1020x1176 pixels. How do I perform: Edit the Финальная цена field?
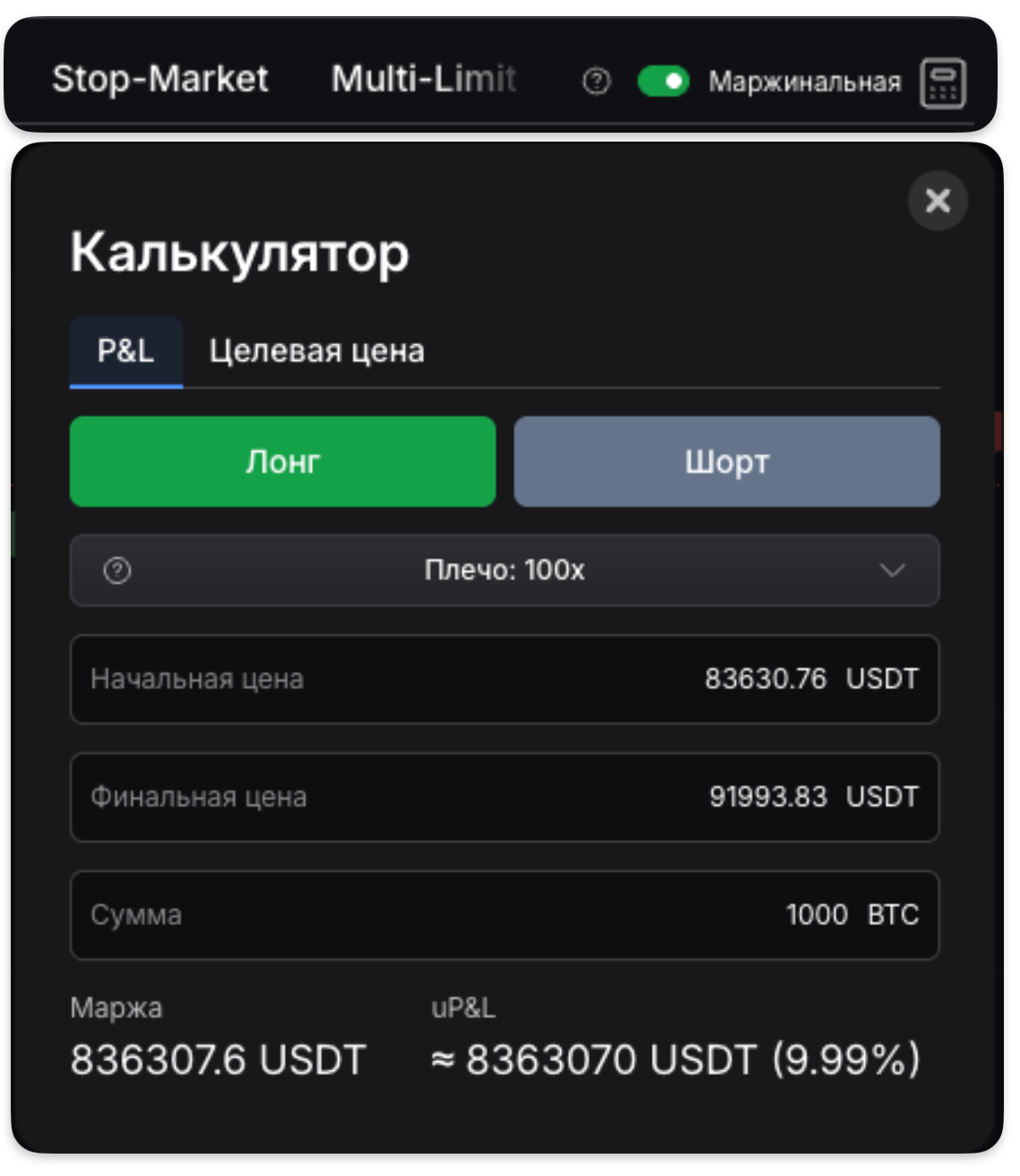pyautogui.click(x=505, y=797)
